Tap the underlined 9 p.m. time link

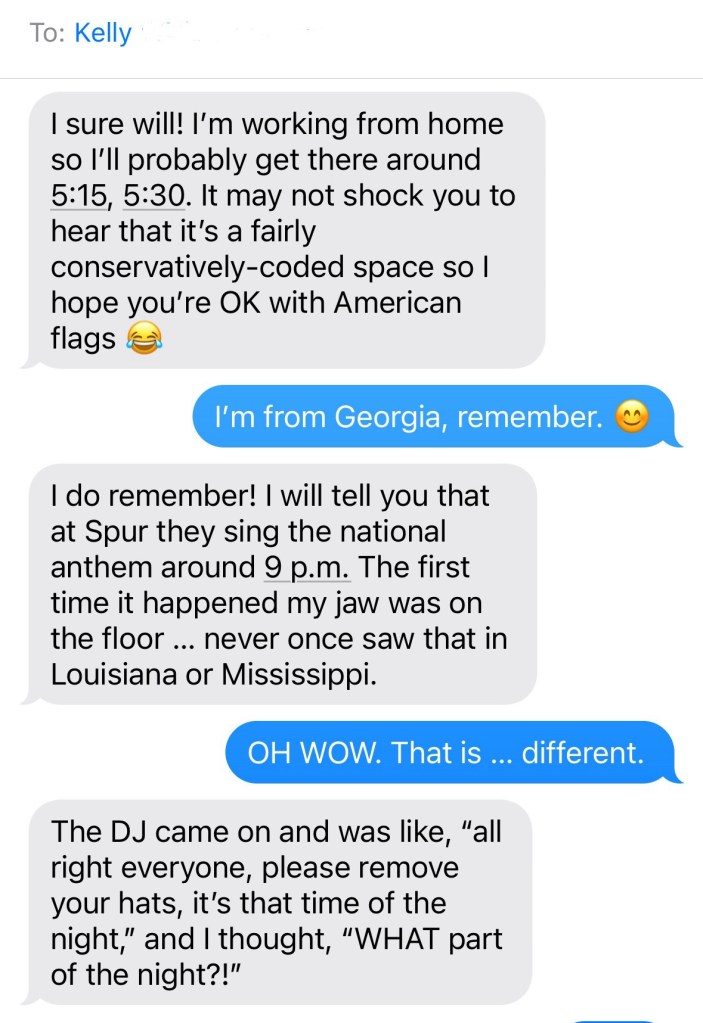(306, 567)
